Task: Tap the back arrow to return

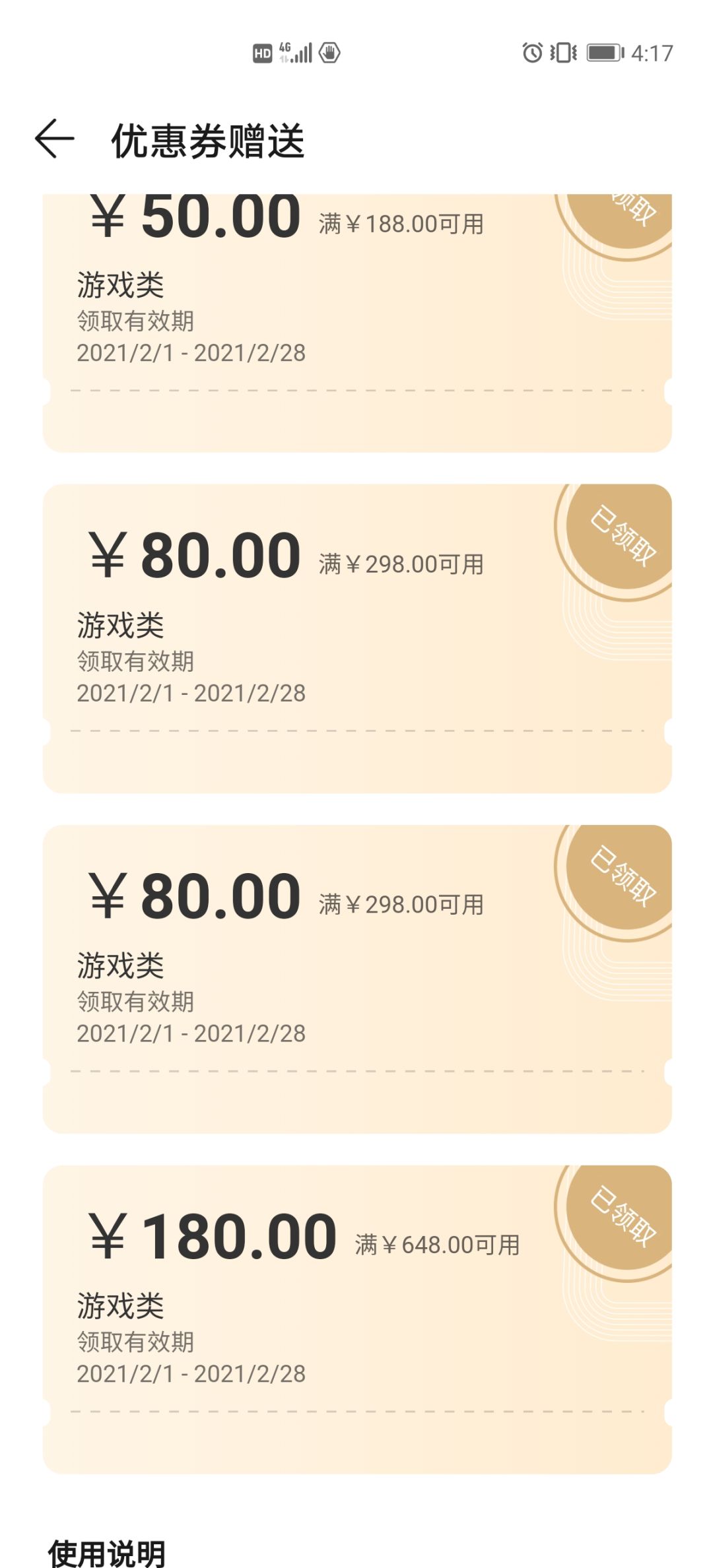Action: [53, 139]
